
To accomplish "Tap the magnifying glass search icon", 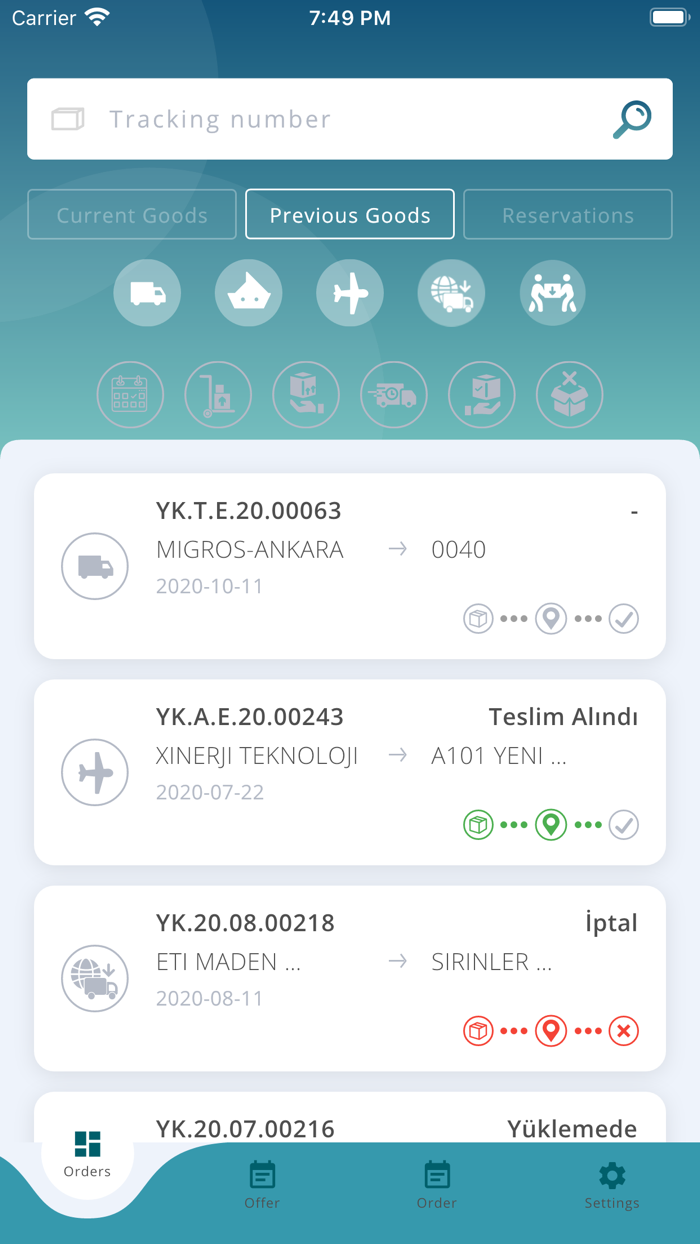I will (632, 119).
